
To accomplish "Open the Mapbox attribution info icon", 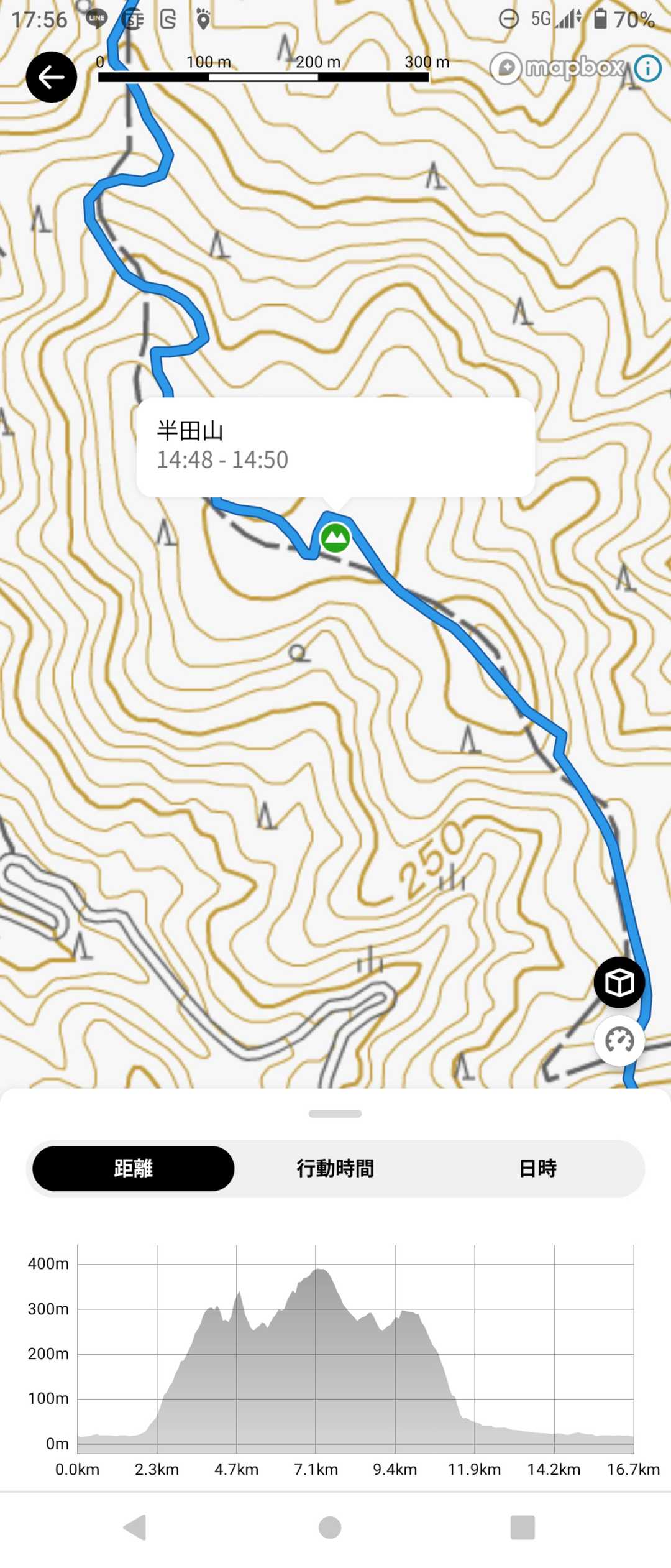I will coord(648,68).
